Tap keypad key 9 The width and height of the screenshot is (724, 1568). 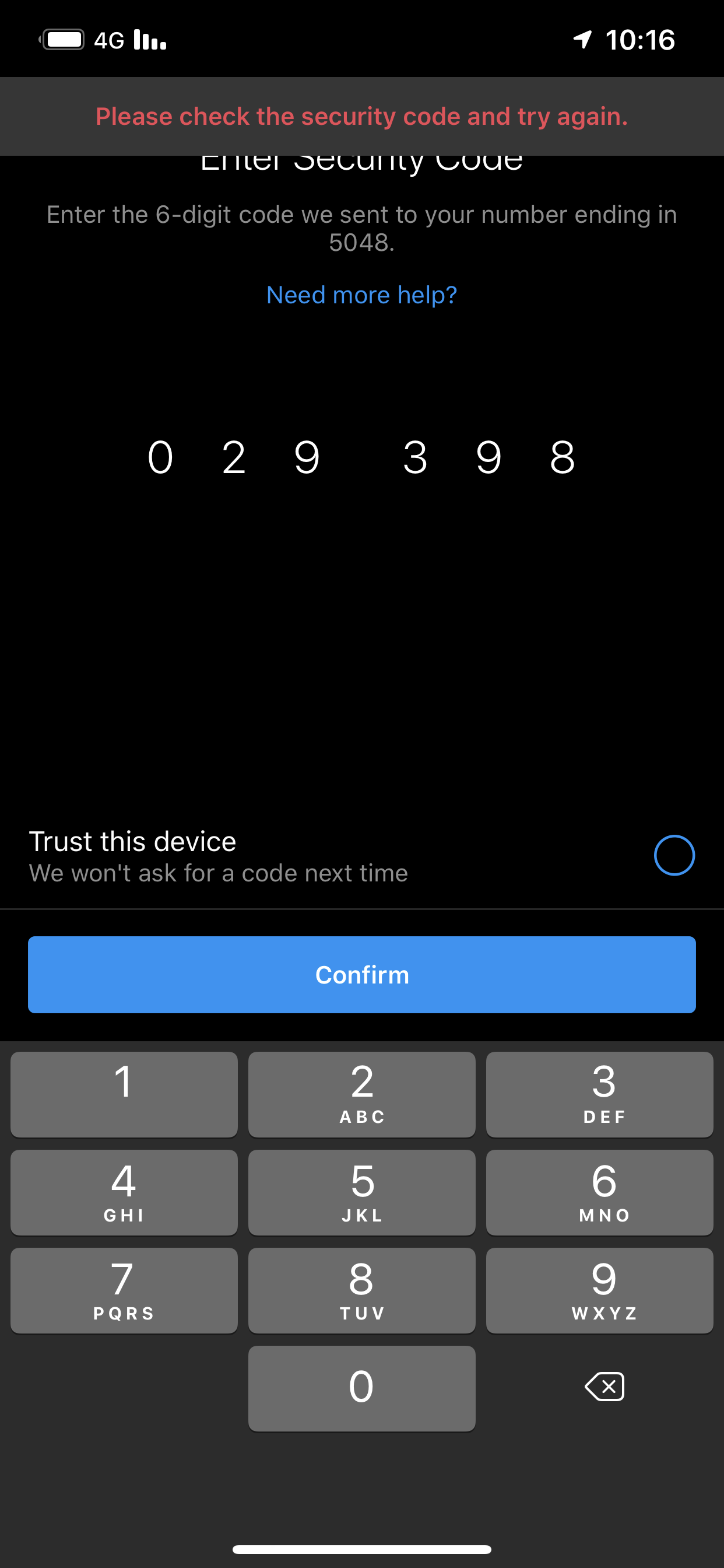[600, 1290]
